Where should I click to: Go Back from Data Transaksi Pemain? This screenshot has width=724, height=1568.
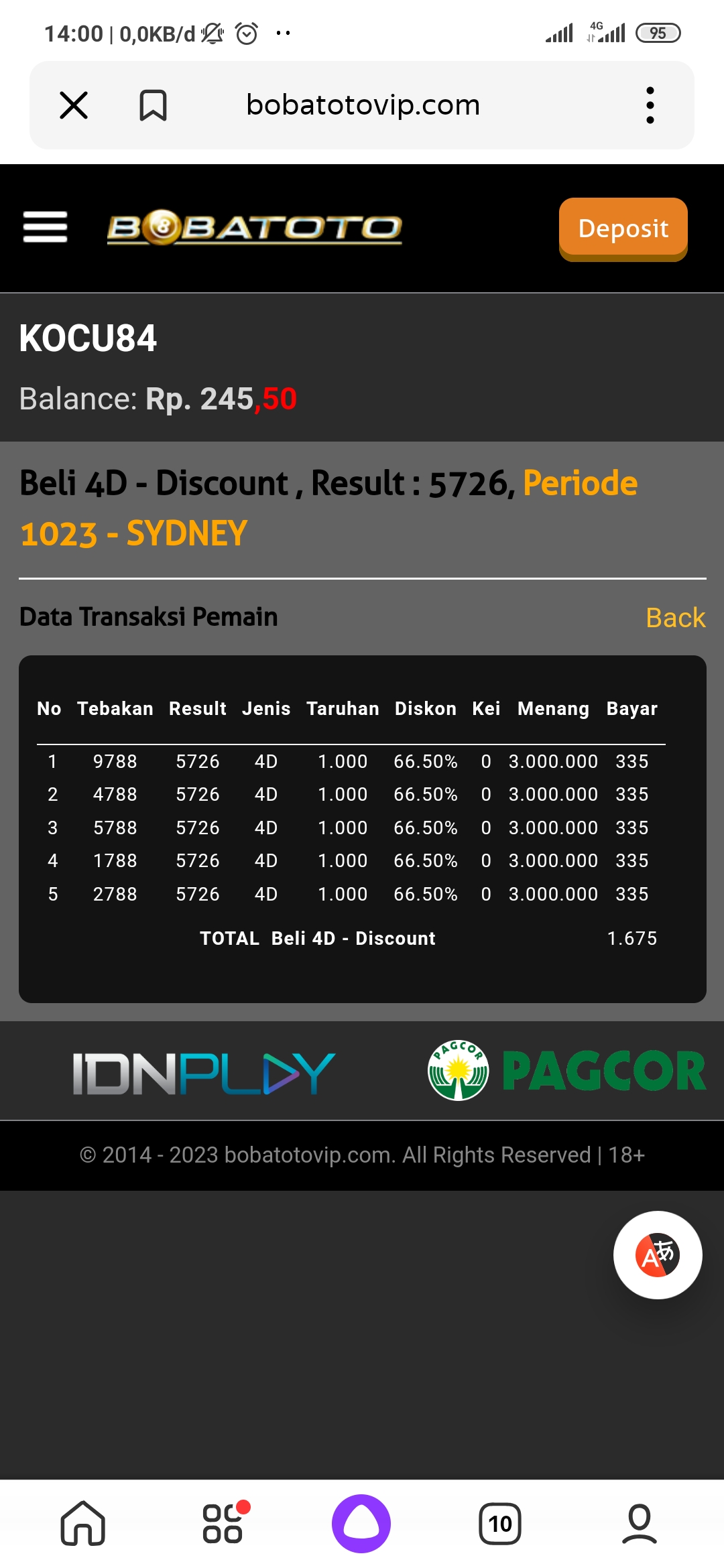pyautogui.click(x=675, y=617)
